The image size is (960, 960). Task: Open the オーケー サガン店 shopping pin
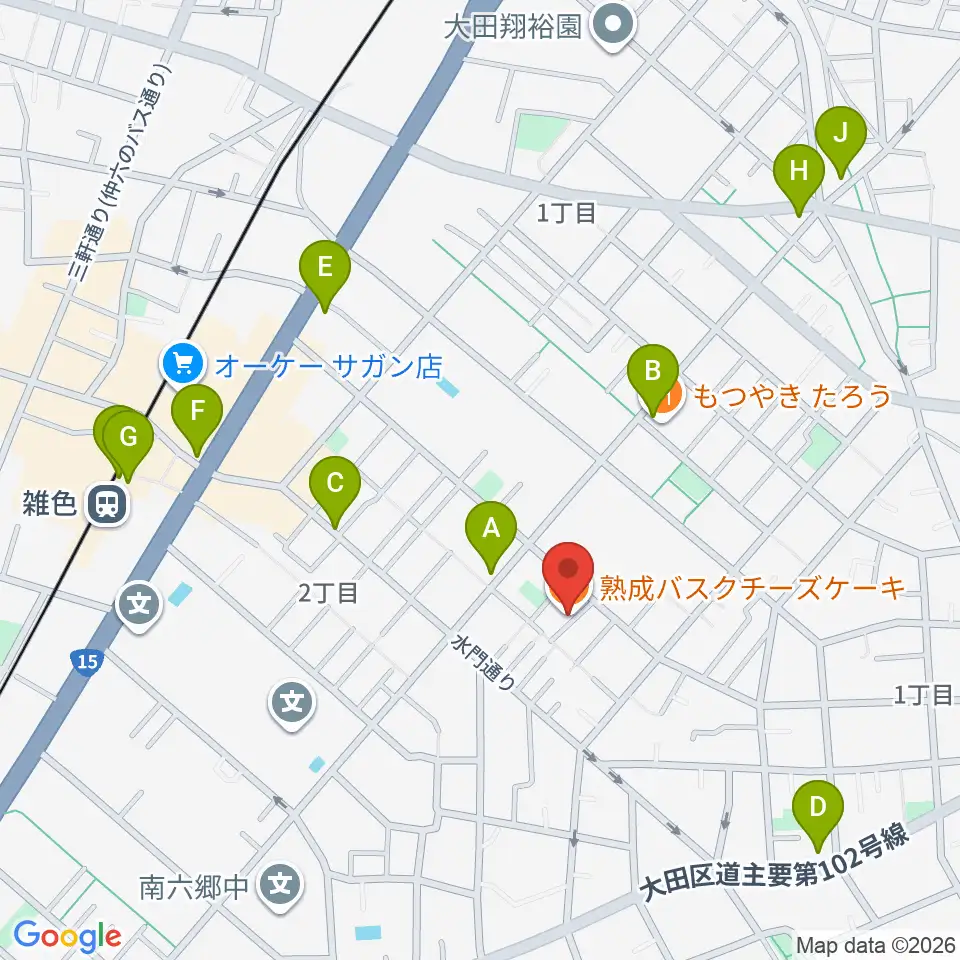click(181, 364)
